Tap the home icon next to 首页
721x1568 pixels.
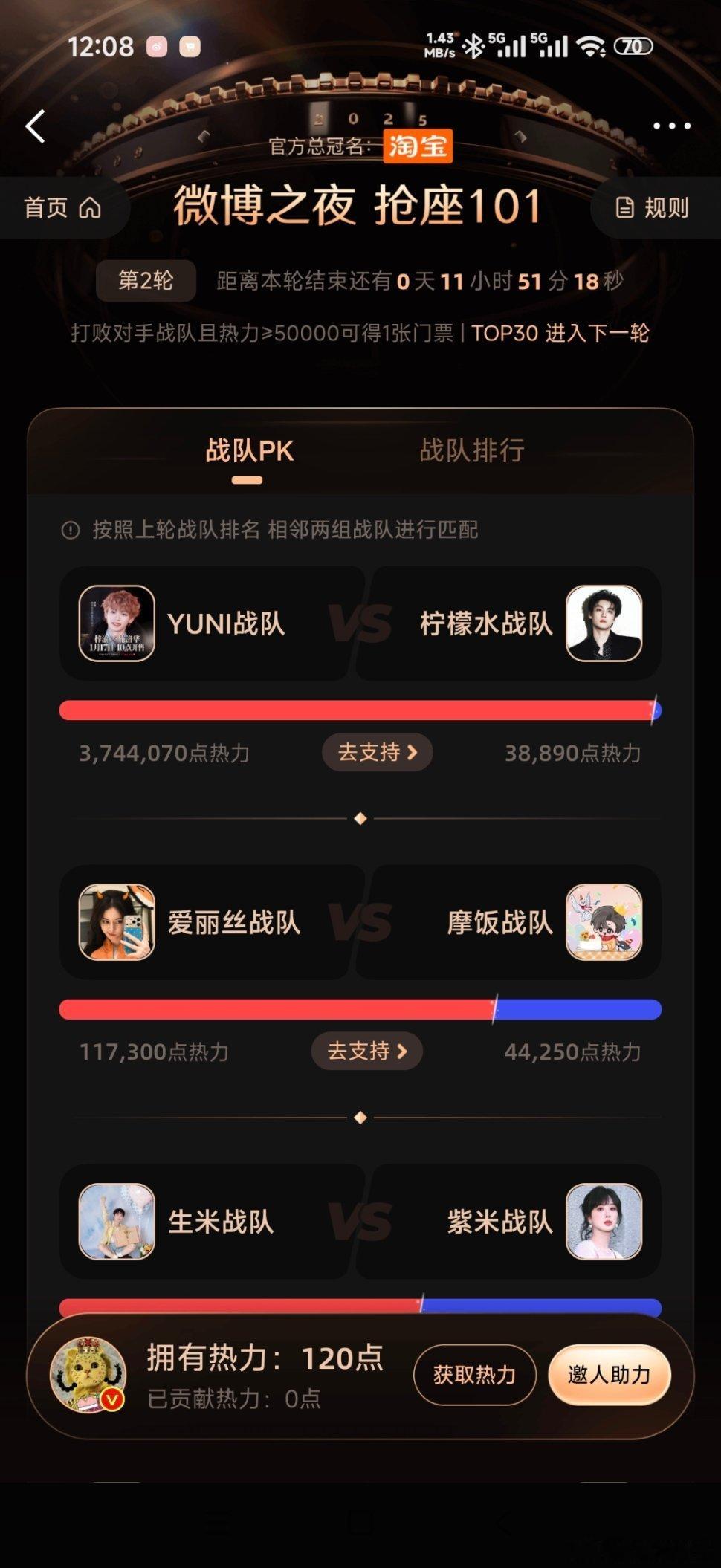[x=89, y=208]
